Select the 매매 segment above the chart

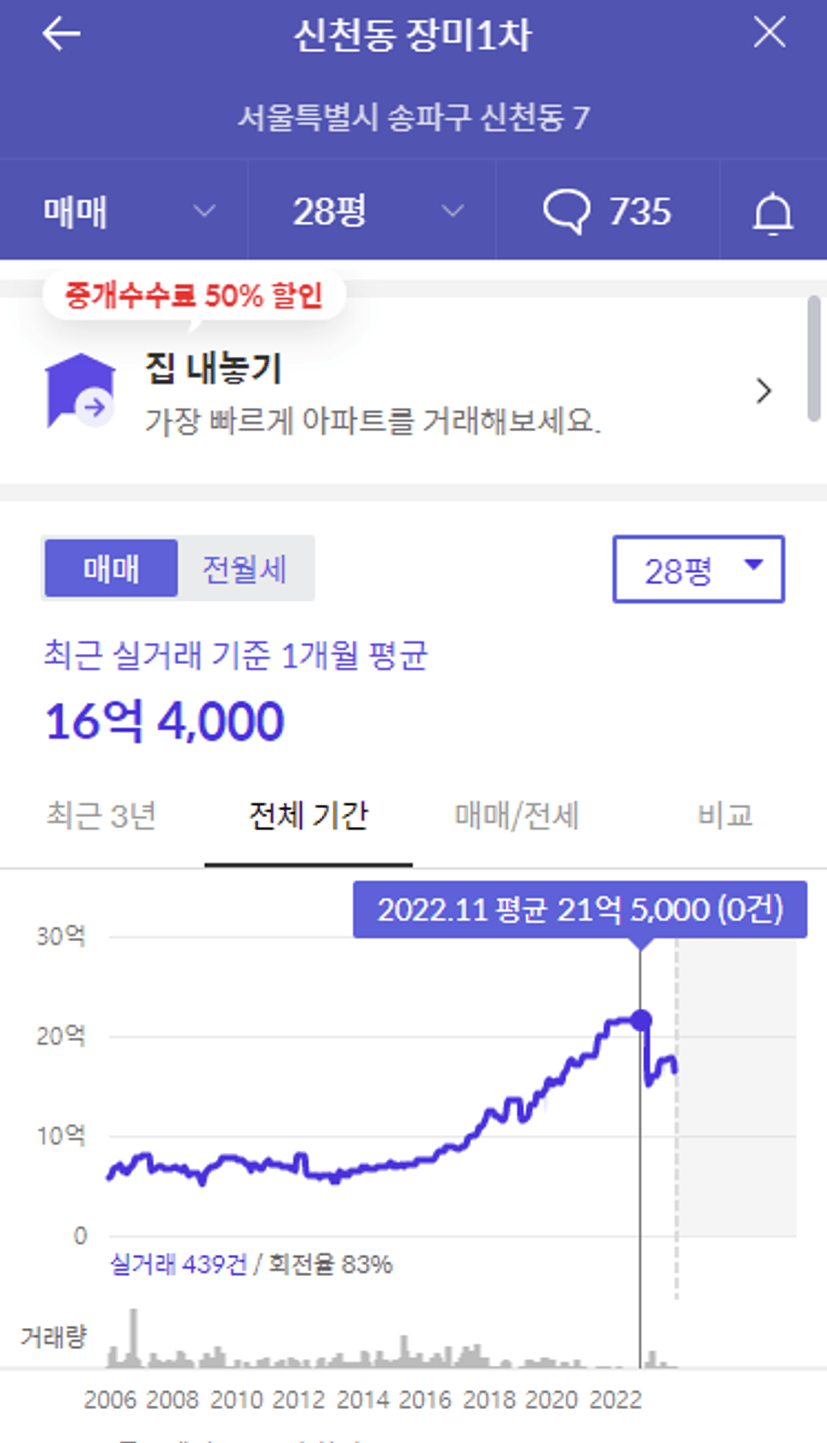click(111, 569)
